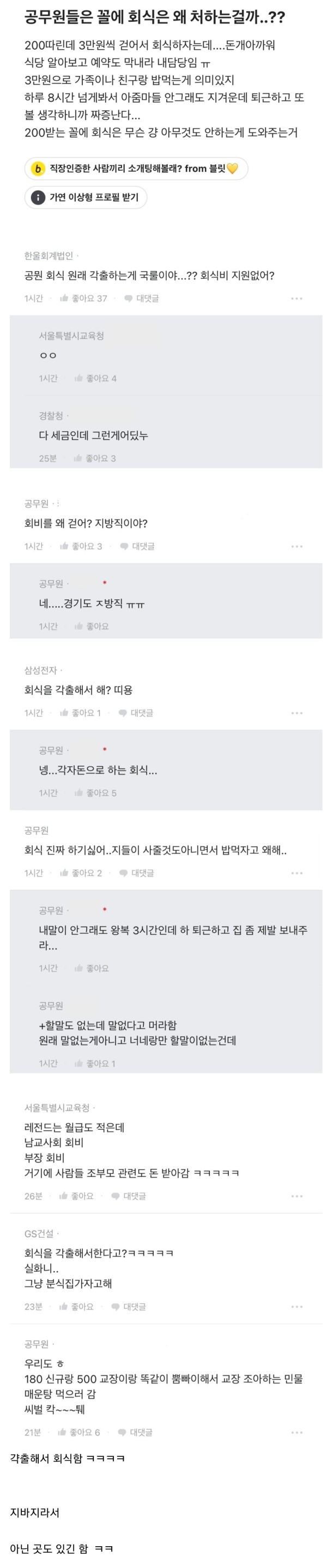Open overflow menu on GS건설 comment

(296, 1306)
